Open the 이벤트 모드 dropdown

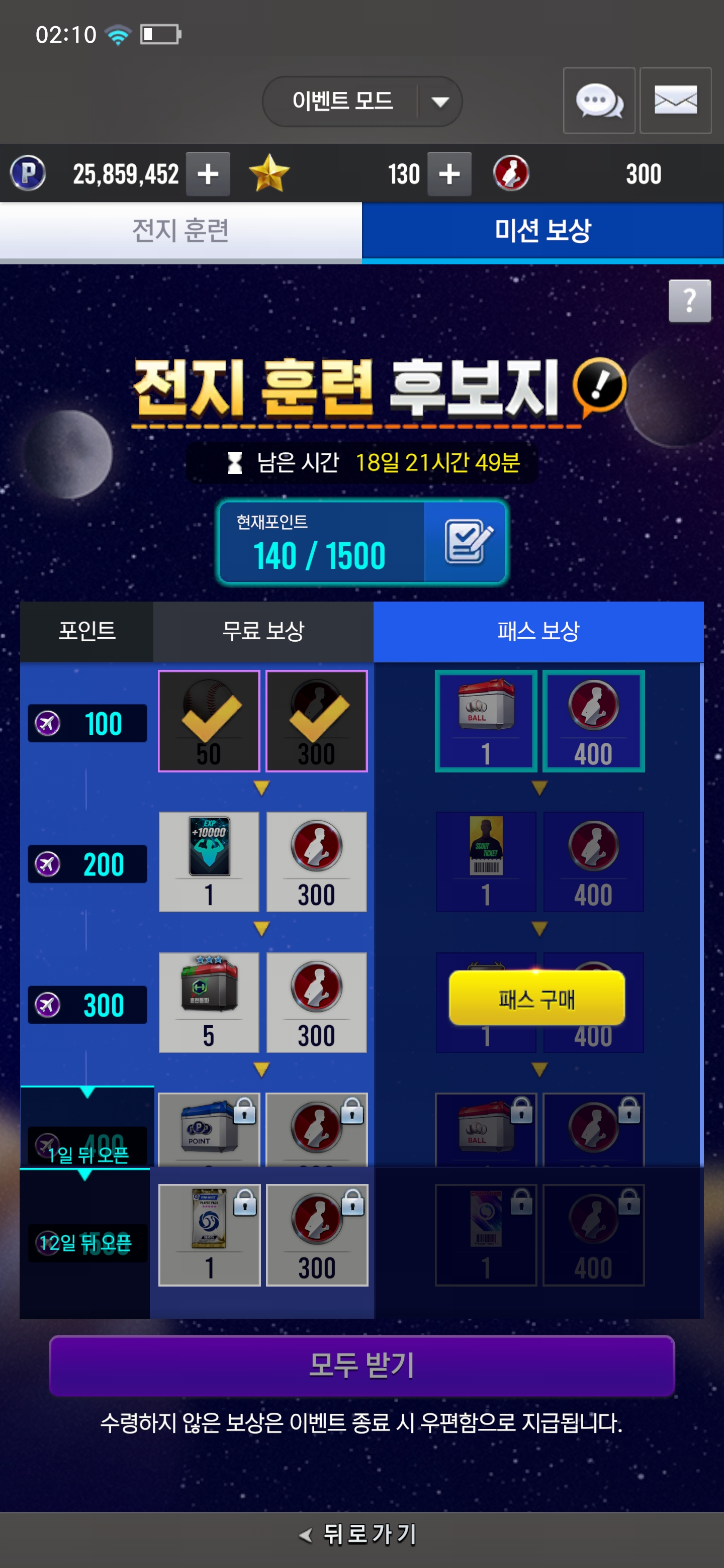pyautogui.click(x=361, y=101)
